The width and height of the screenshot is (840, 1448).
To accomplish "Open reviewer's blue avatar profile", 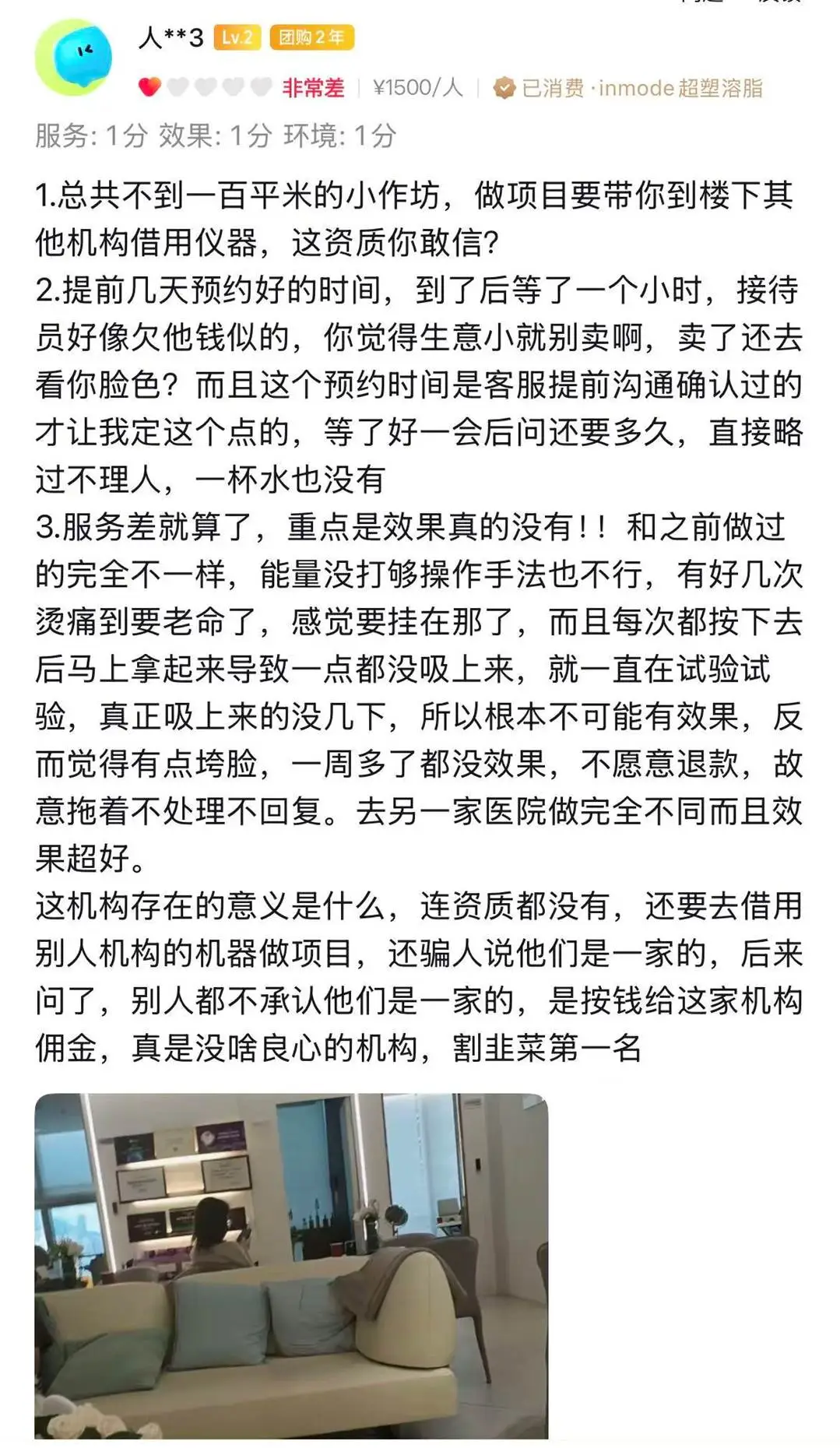I will pyautogui.click(x=73, y=58).
